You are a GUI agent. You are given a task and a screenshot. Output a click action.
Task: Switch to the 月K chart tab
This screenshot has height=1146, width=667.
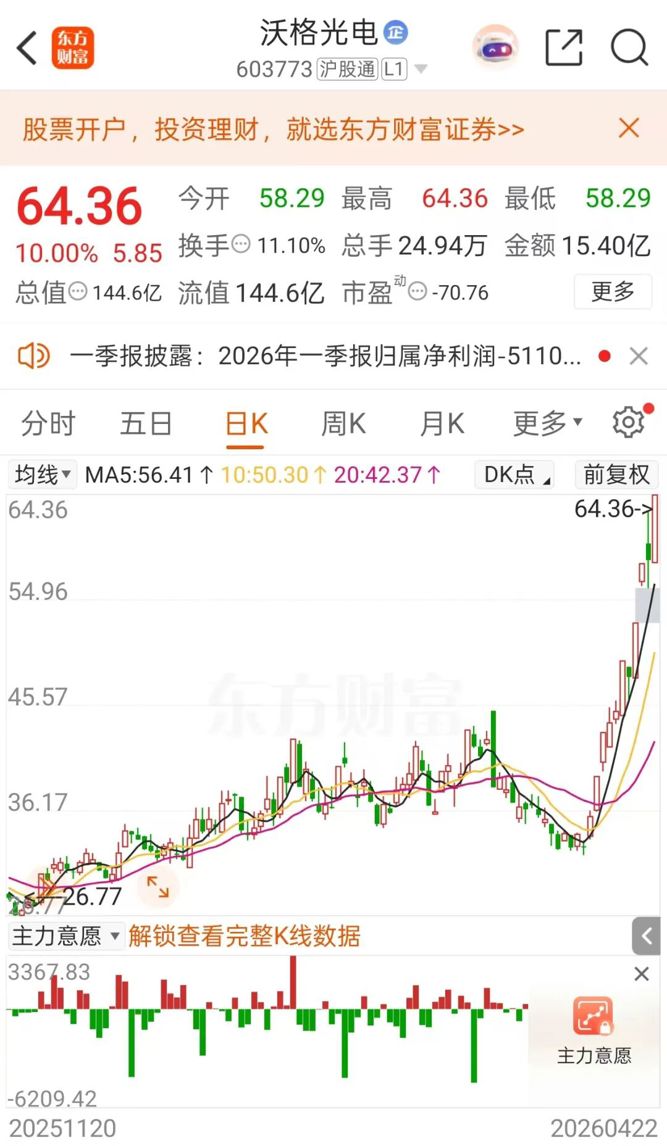(x=441, y=424)
